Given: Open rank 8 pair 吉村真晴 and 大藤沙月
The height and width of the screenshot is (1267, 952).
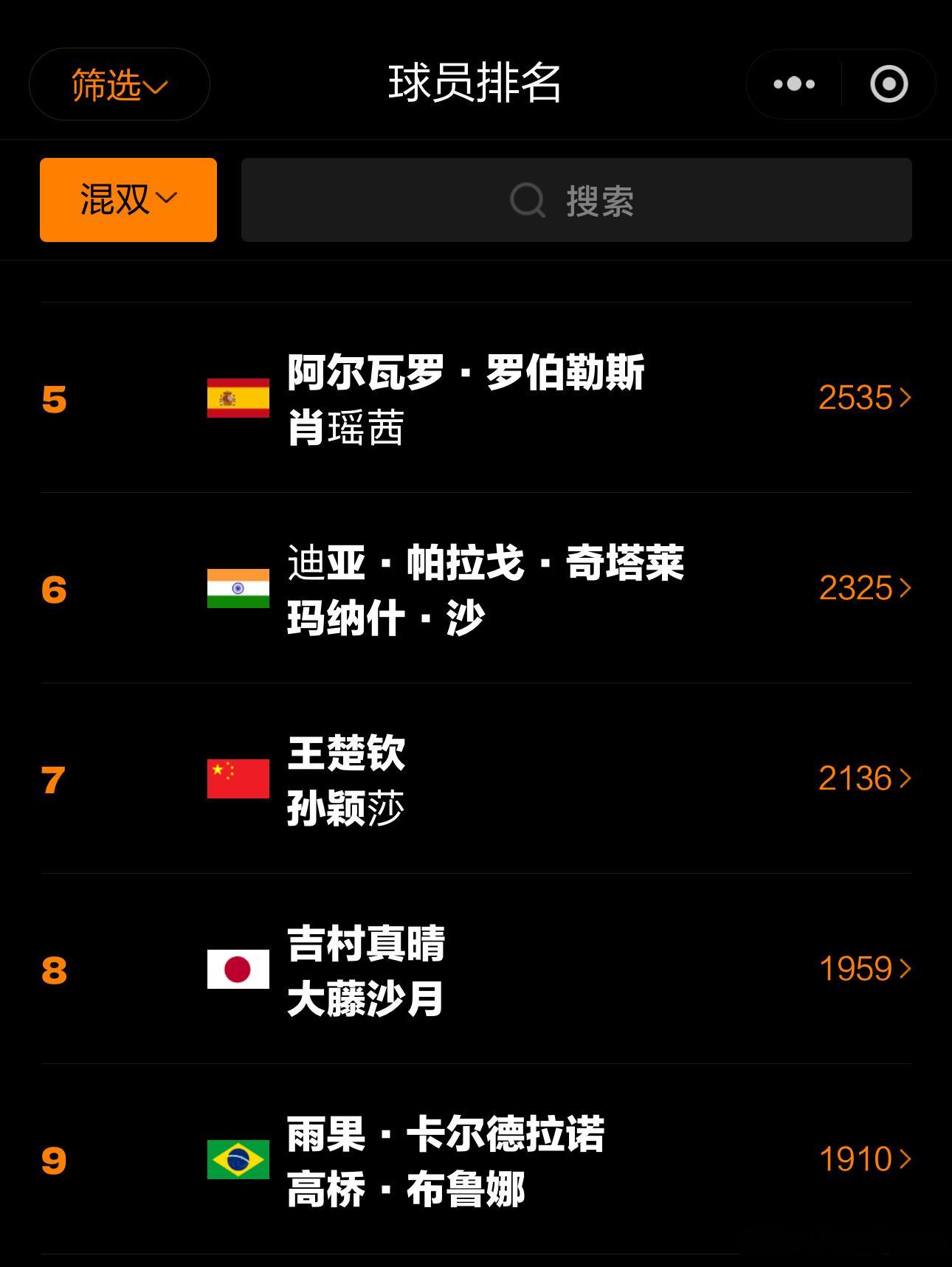Looking at the screenshot, I should (x=476, y=970).
